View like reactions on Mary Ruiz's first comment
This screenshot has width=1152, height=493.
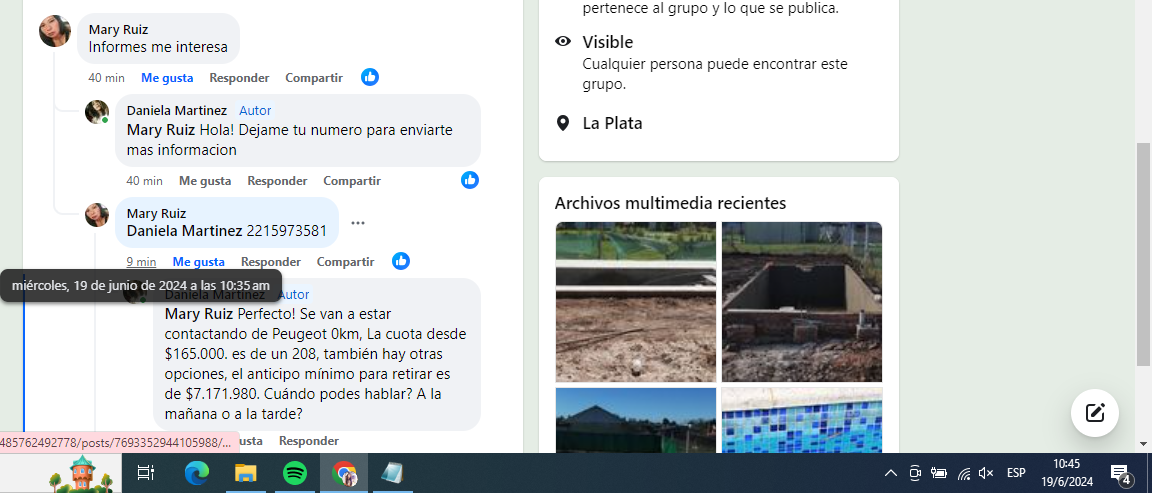(370, 77)
